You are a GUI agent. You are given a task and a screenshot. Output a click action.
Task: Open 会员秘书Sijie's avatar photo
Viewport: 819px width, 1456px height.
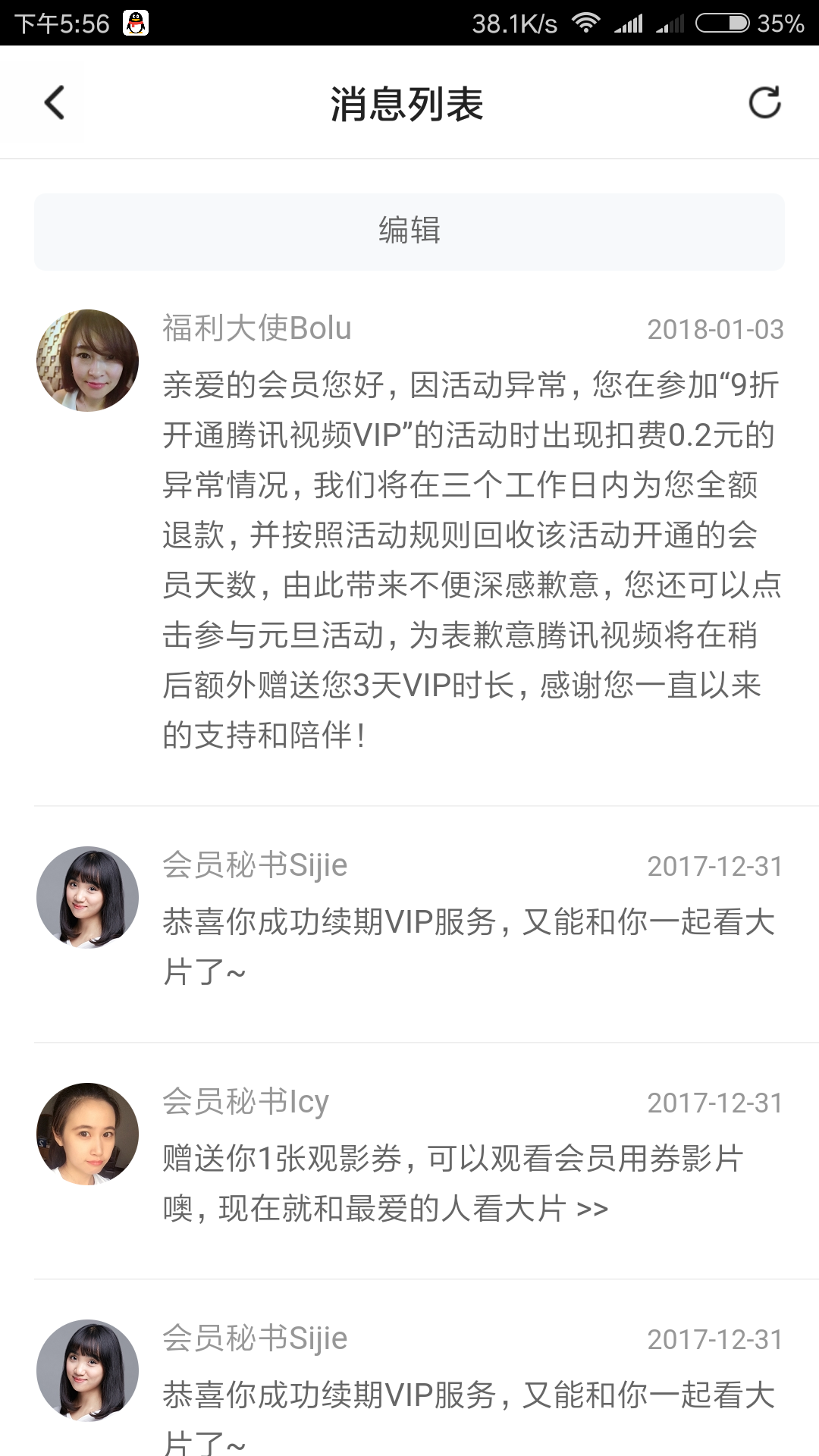pyautogui.click(x=86, y=899)
